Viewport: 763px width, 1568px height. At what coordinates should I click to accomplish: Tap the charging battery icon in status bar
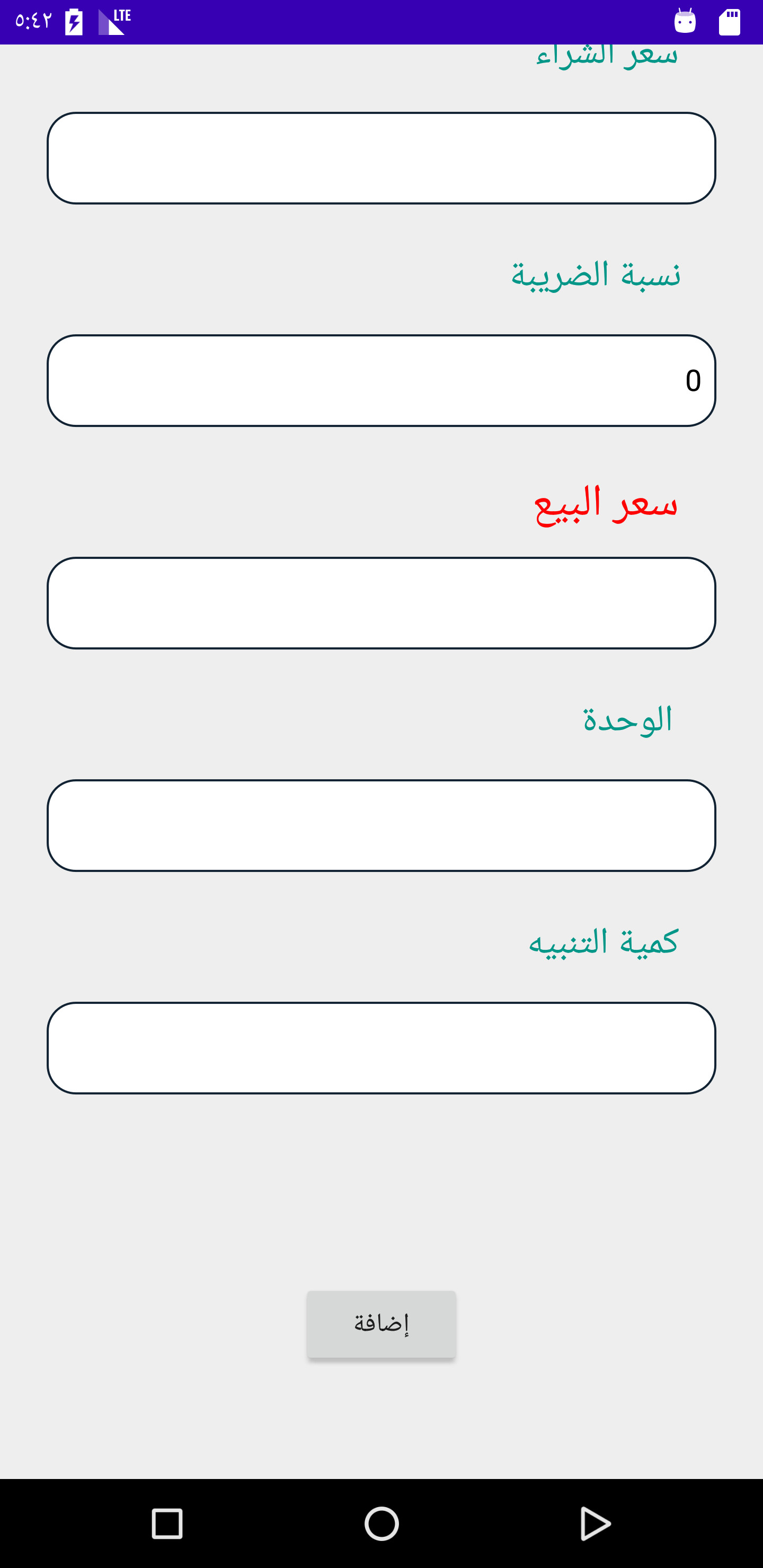(73, 22)
